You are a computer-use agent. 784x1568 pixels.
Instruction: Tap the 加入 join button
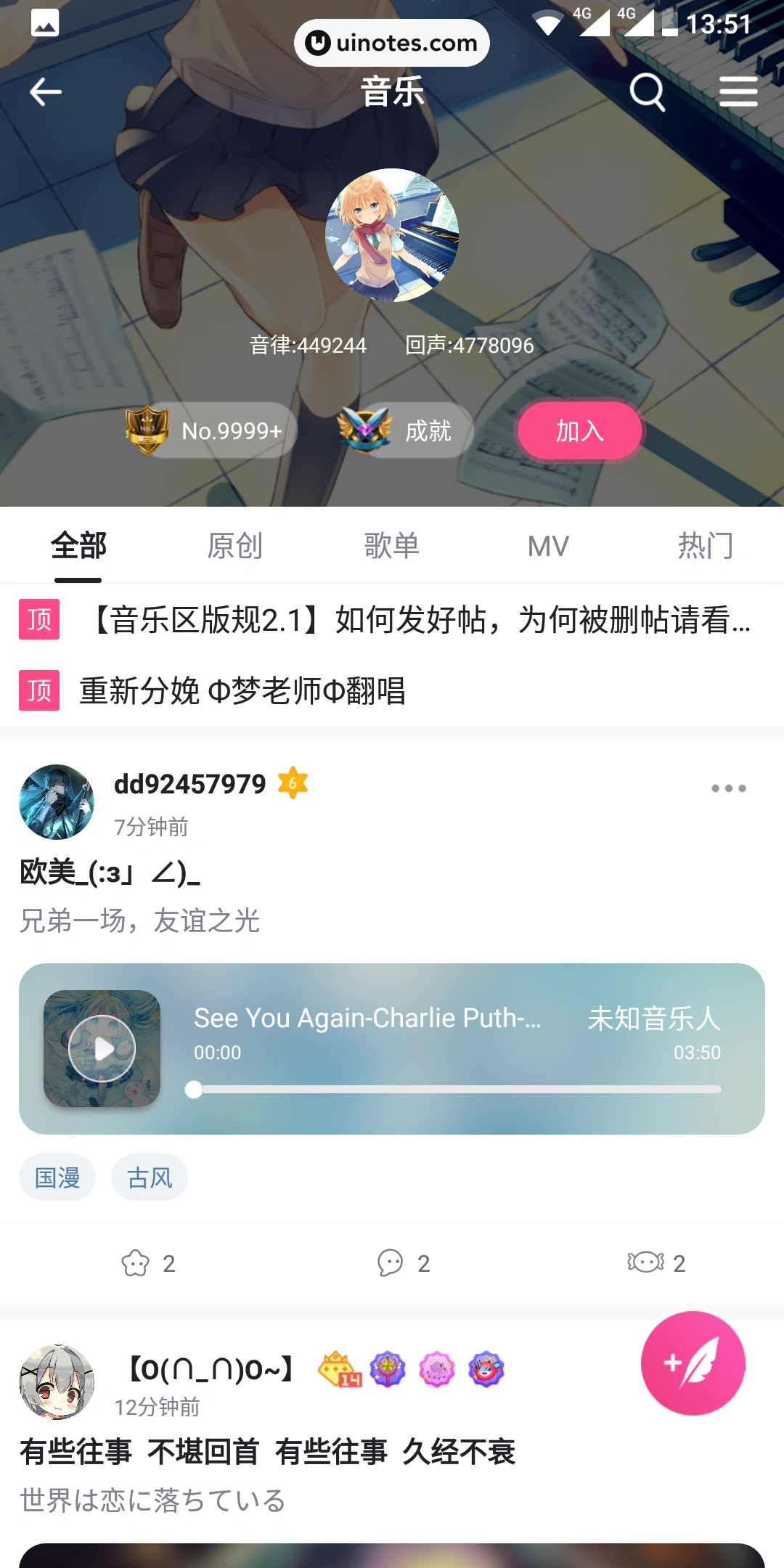click(579, 431)
